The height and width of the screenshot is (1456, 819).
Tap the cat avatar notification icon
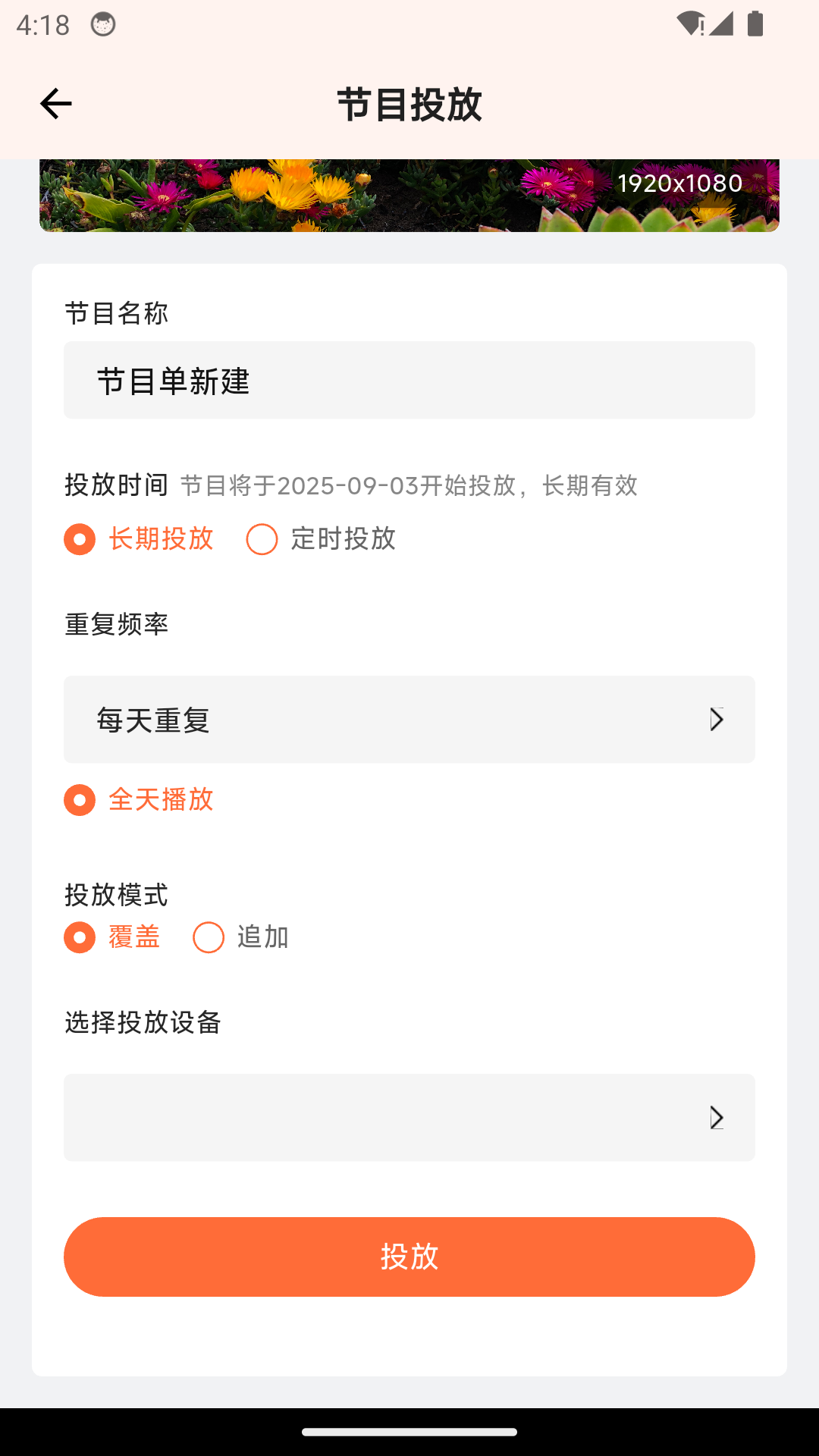tap(102, 25)
